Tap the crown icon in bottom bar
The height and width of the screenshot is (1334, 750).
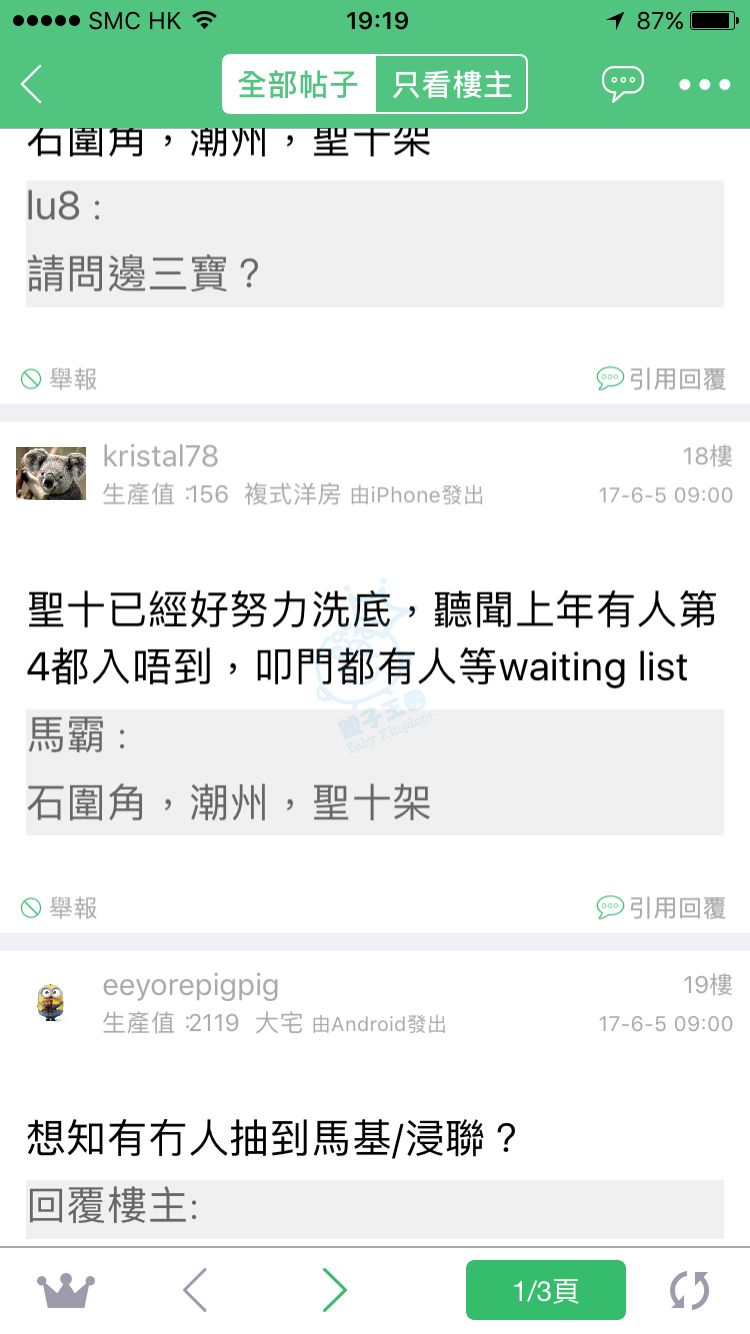(x=66, y=1290)
